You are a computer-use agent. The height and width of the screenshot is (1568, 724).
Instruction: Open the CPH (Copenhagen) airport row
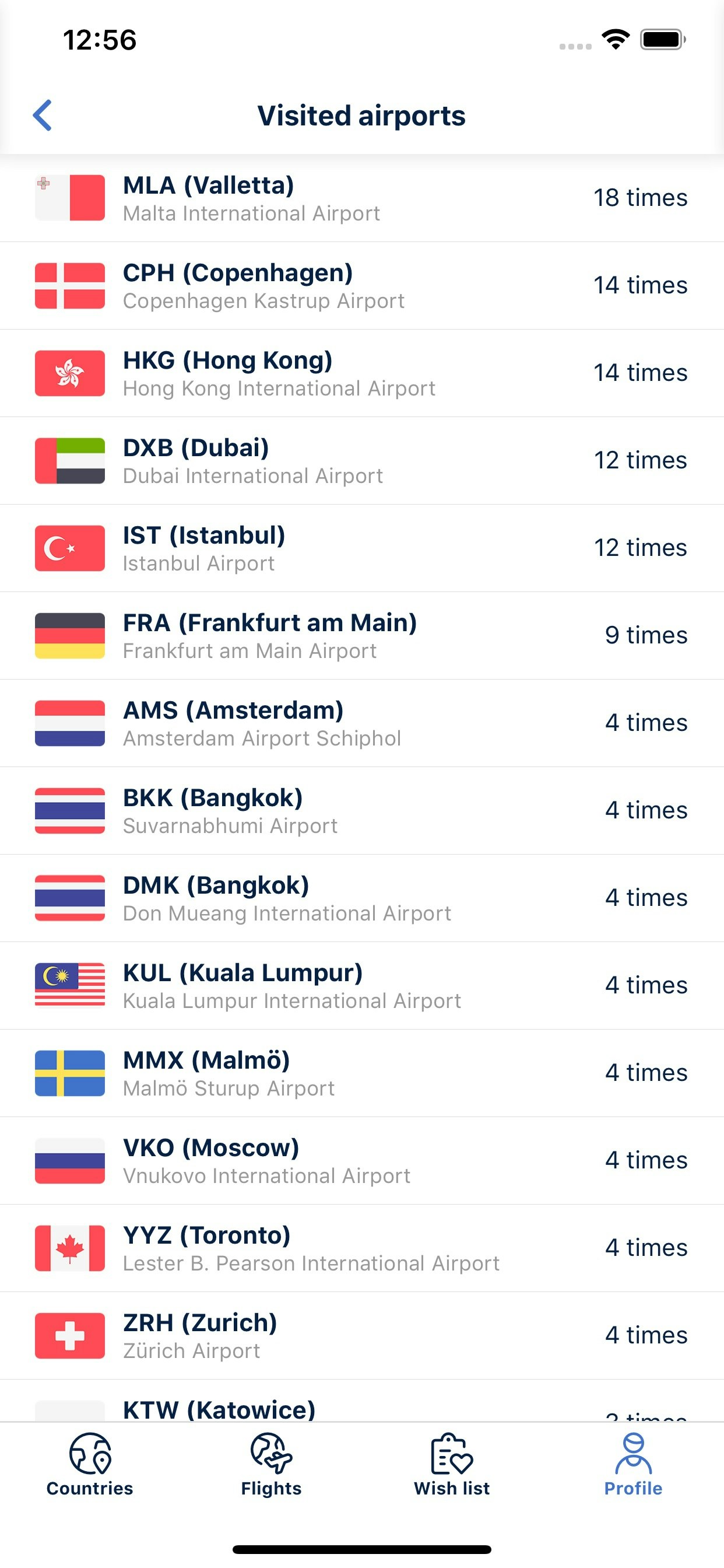[361, 286]
